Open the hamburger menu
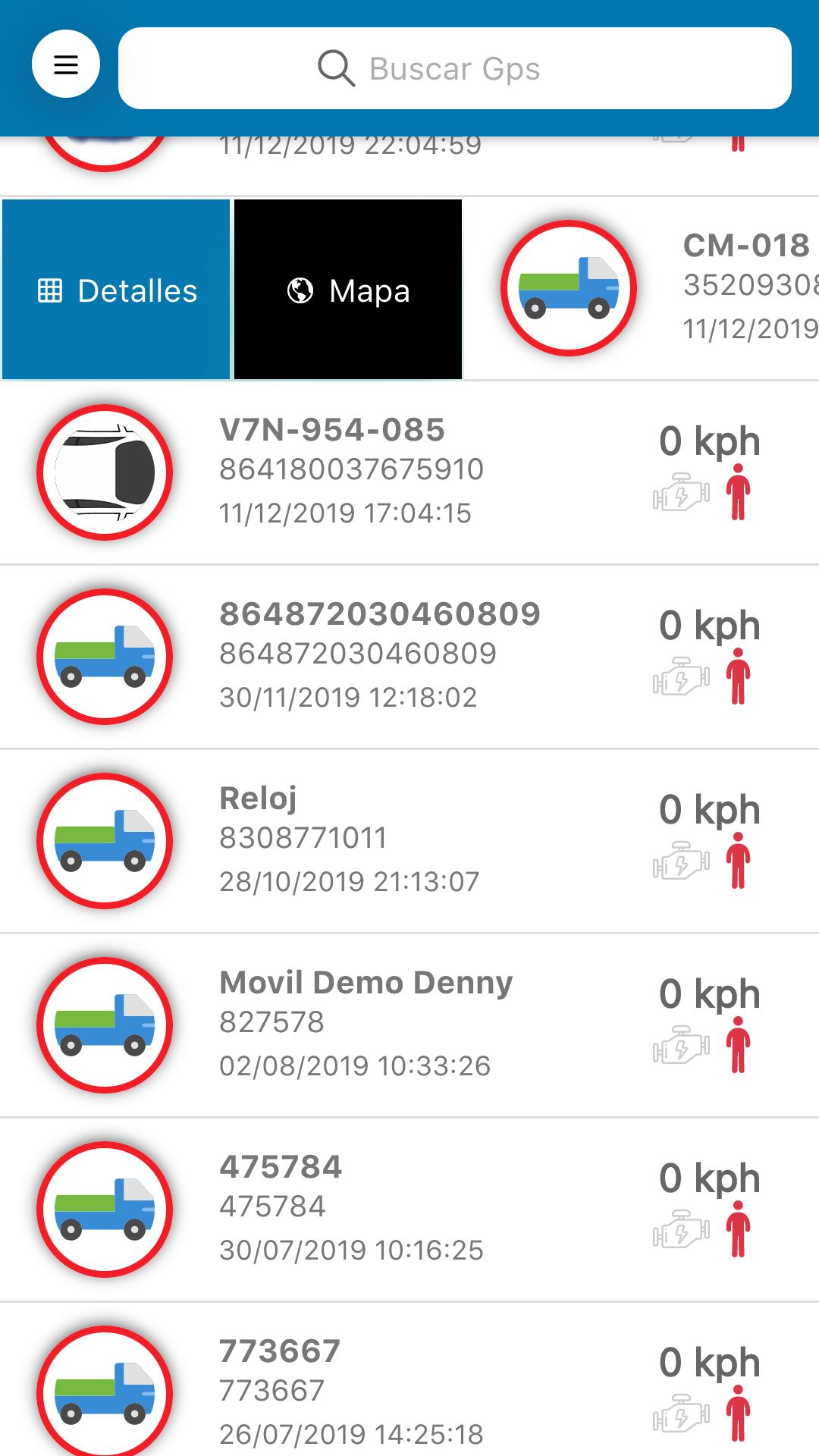This screenshot has width=819, height=1456. tap(66, 64)
